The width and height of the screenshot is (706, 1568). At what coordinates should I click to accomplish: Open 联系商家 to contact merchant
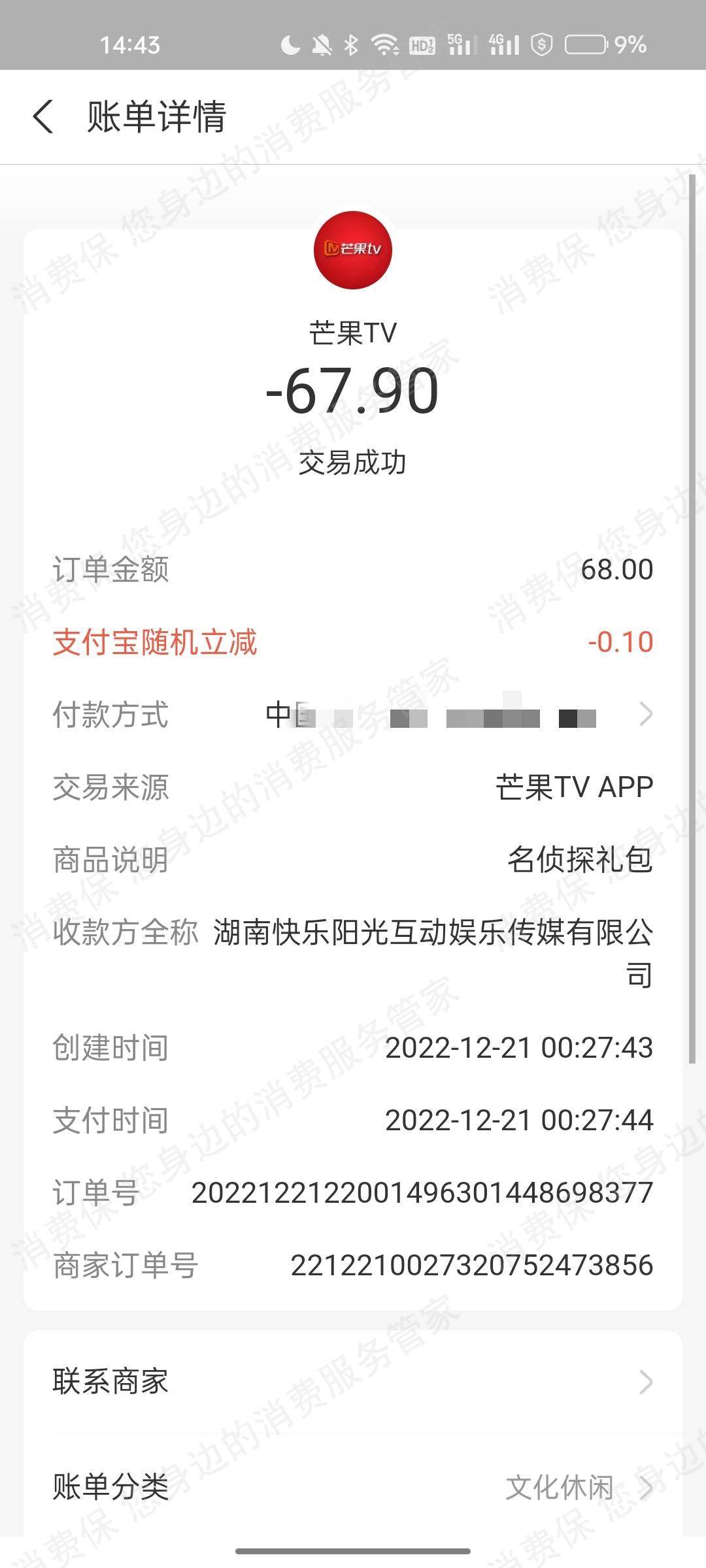(x=353, y=1382)
